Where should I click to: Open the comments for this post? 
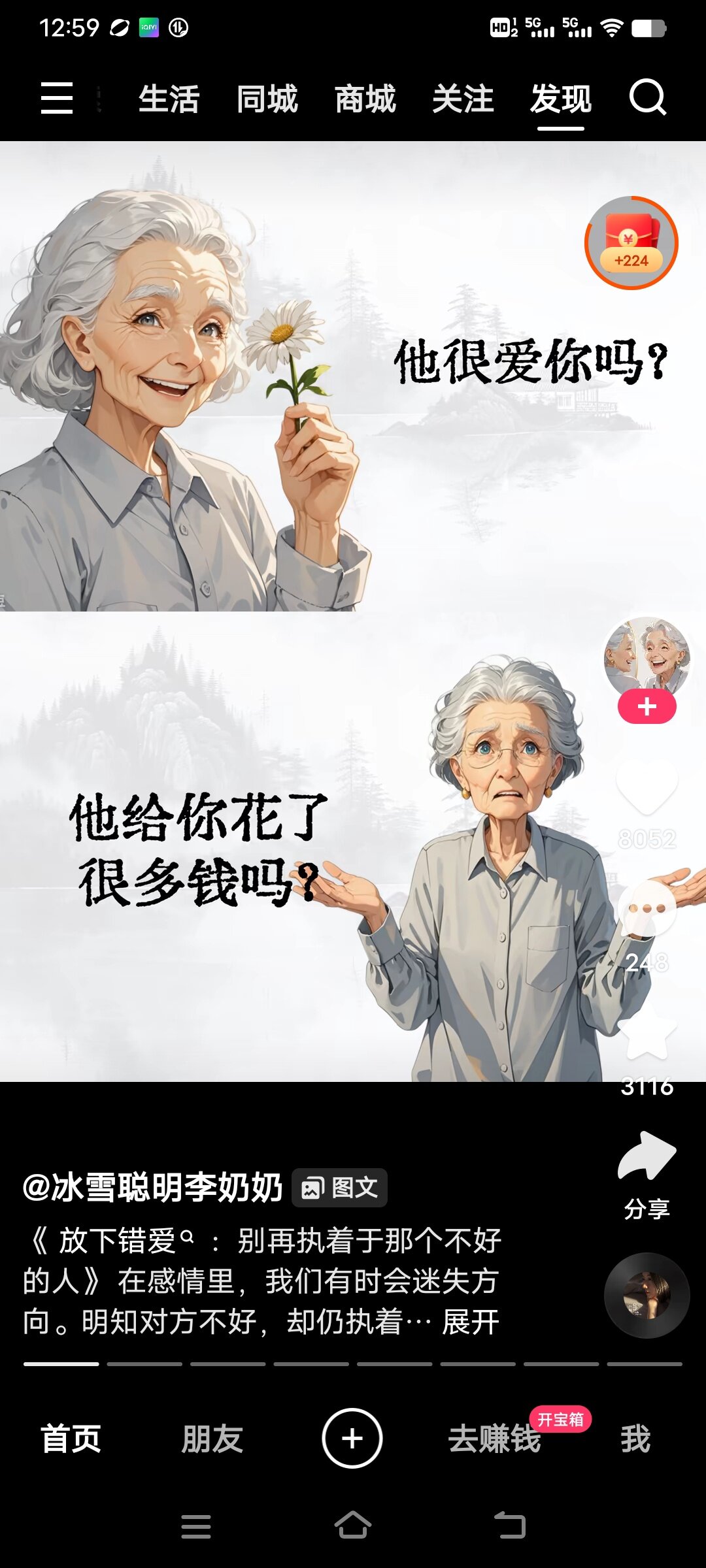(x=647, y=909)
